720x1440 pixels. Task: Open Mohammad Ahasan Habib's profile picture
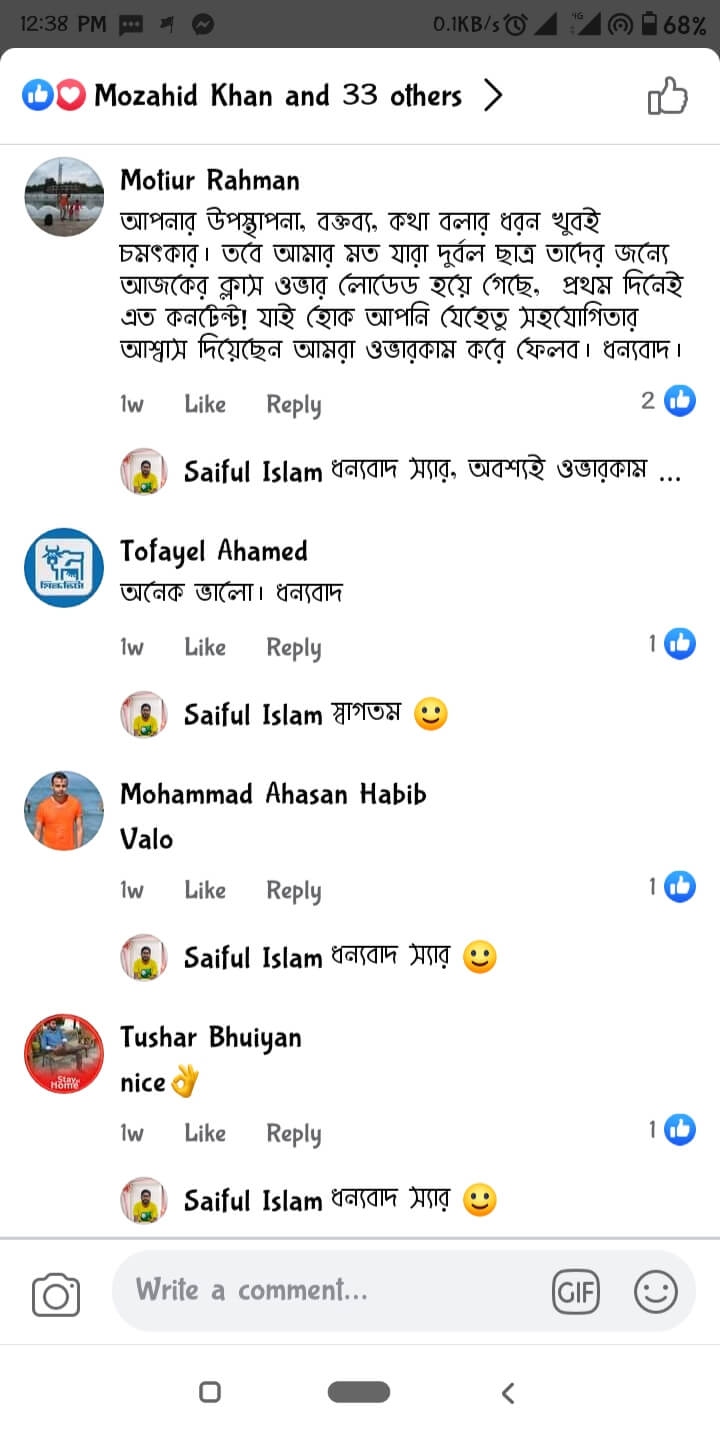(64, 810)
